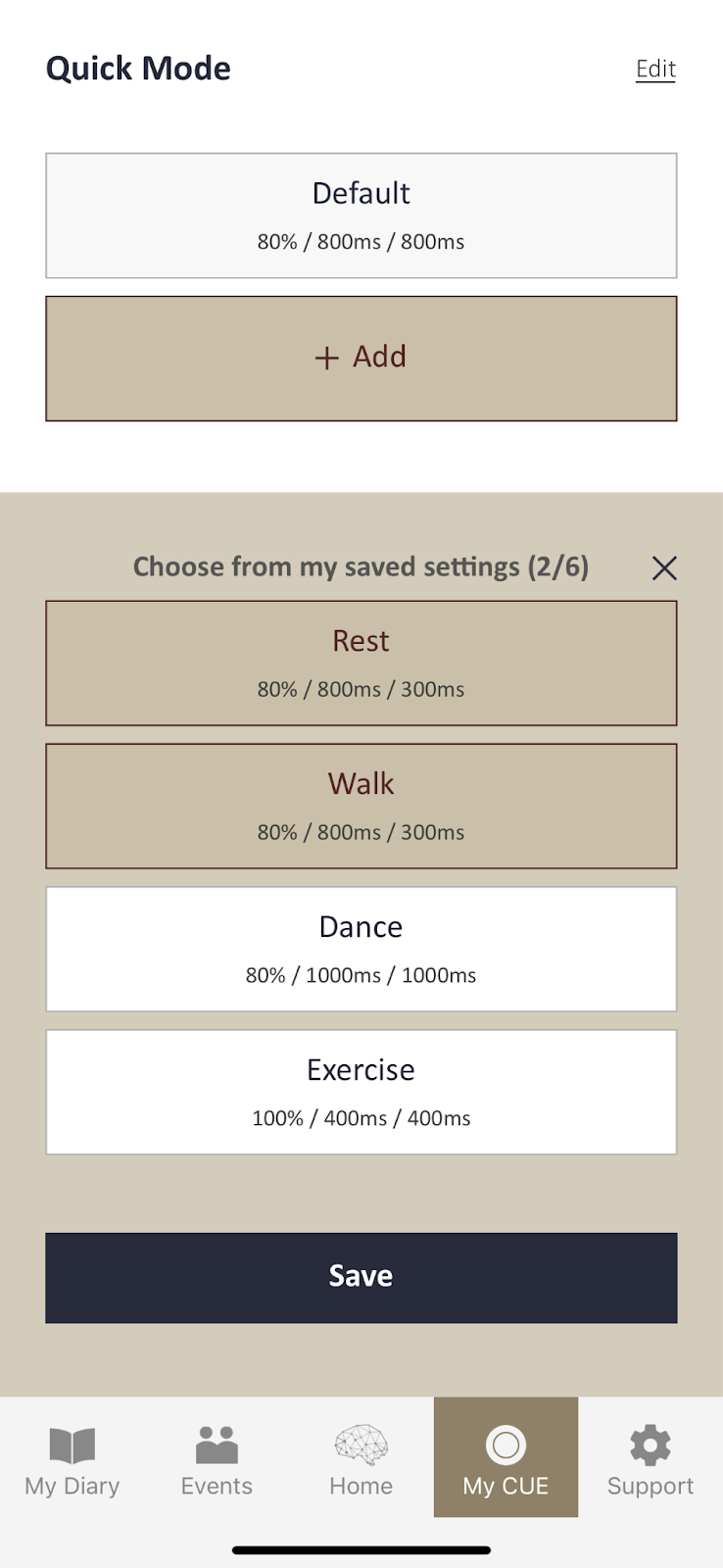Open the My CUE tab icon
The image size is (723, 1568).
coord(506,1445)
